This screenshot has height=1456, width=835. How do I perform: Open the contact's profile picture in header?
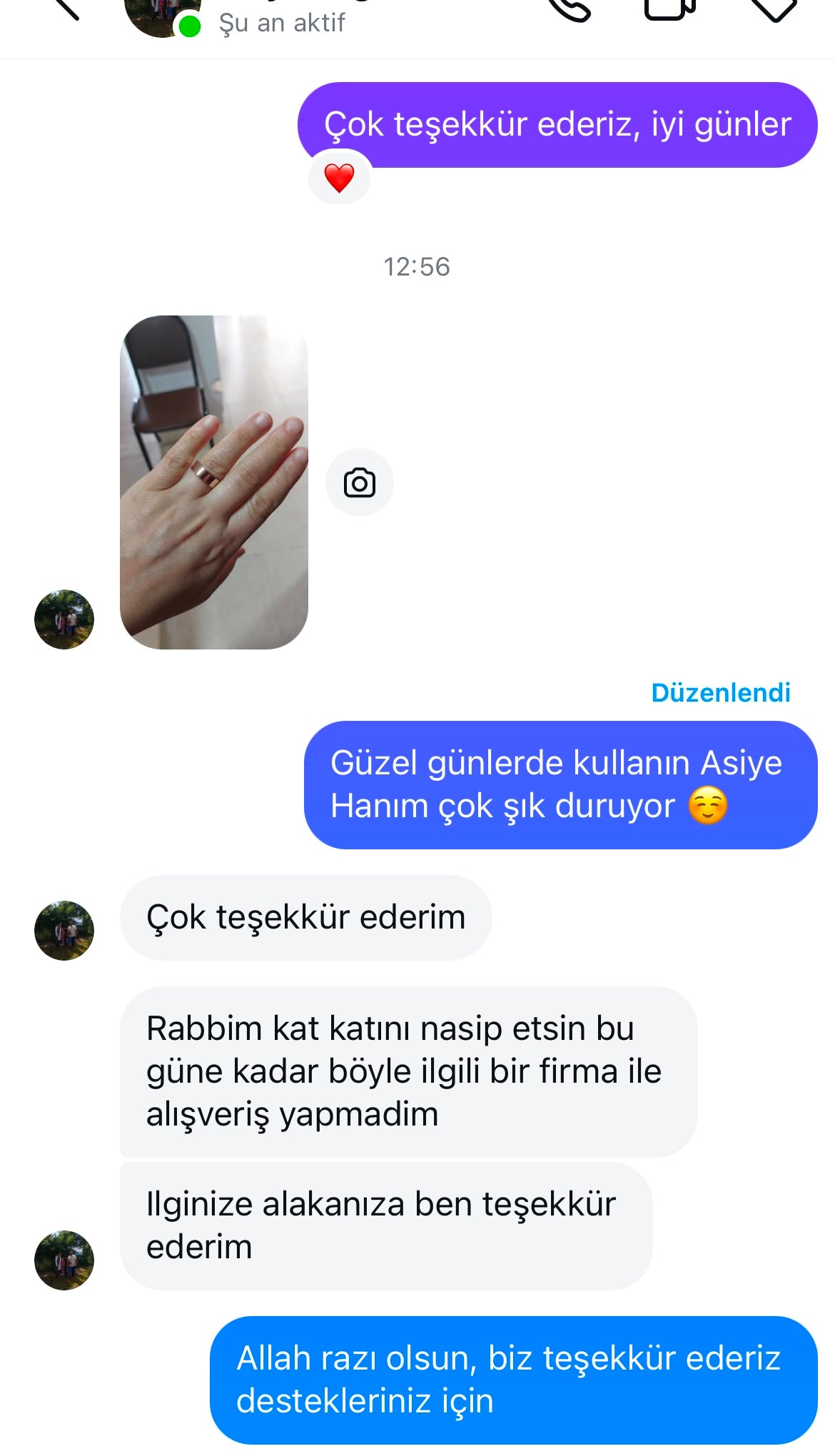pyautogui.click(x=161, y=14)
